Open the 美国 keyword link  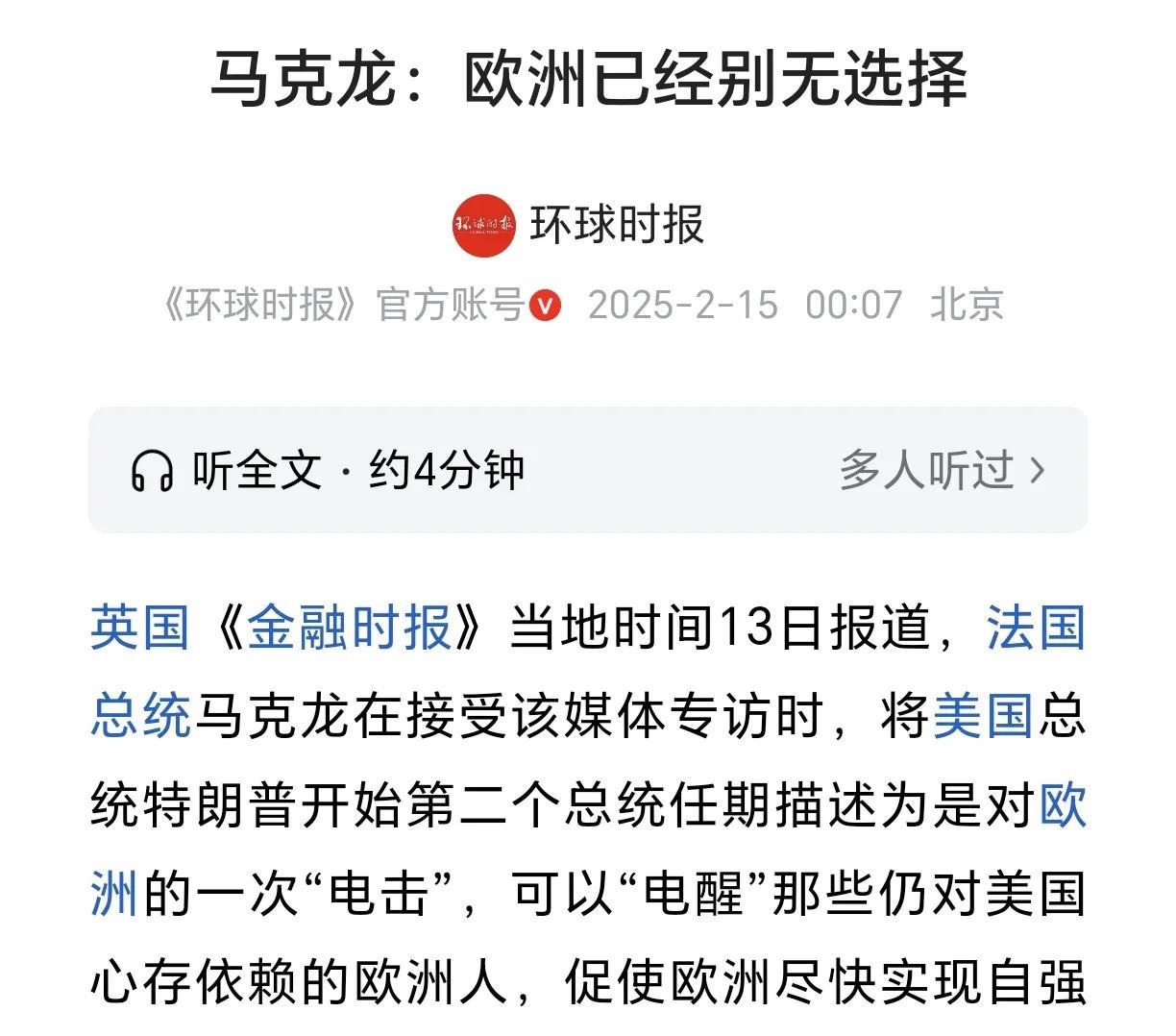982,716
